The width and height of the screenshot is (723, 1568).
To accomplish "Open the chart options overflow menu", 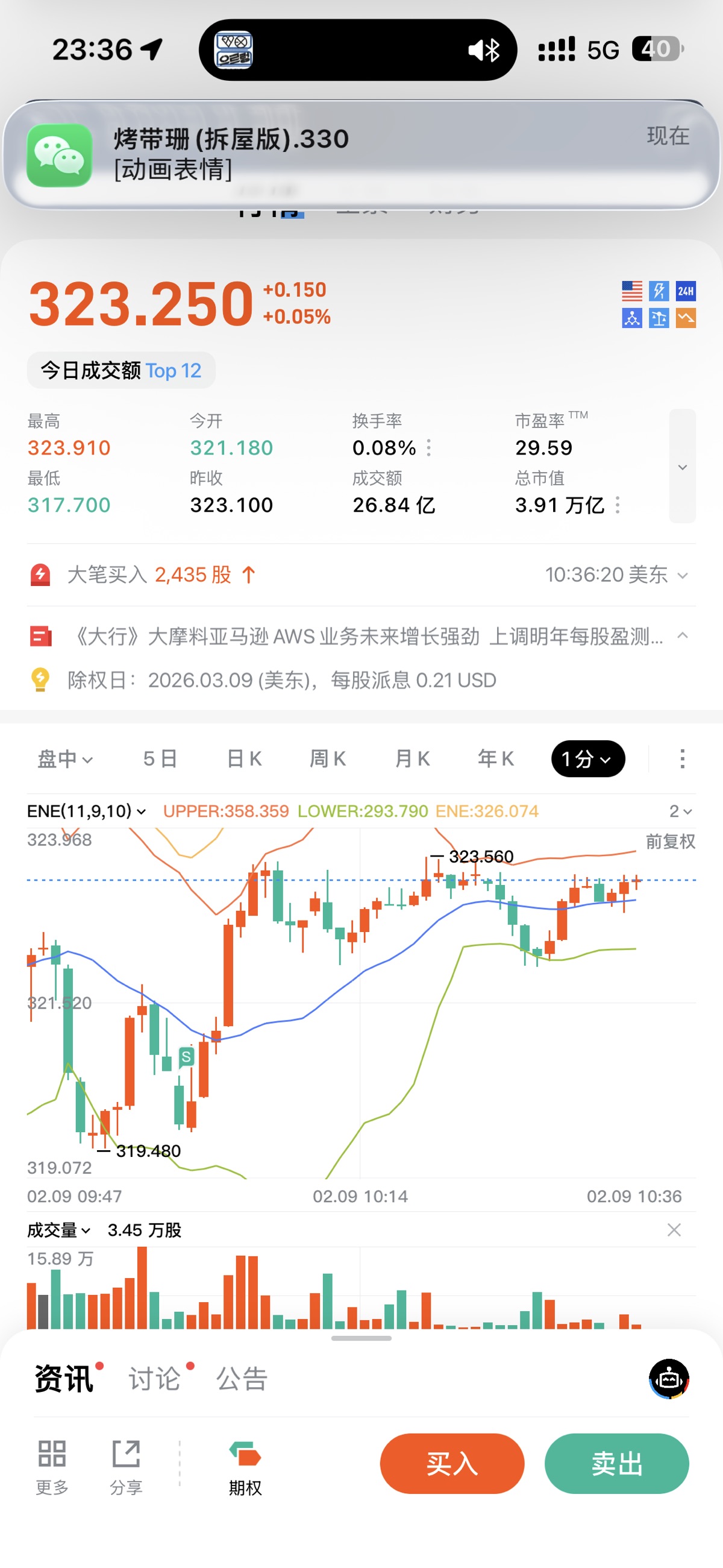I will tap(681, 758).
